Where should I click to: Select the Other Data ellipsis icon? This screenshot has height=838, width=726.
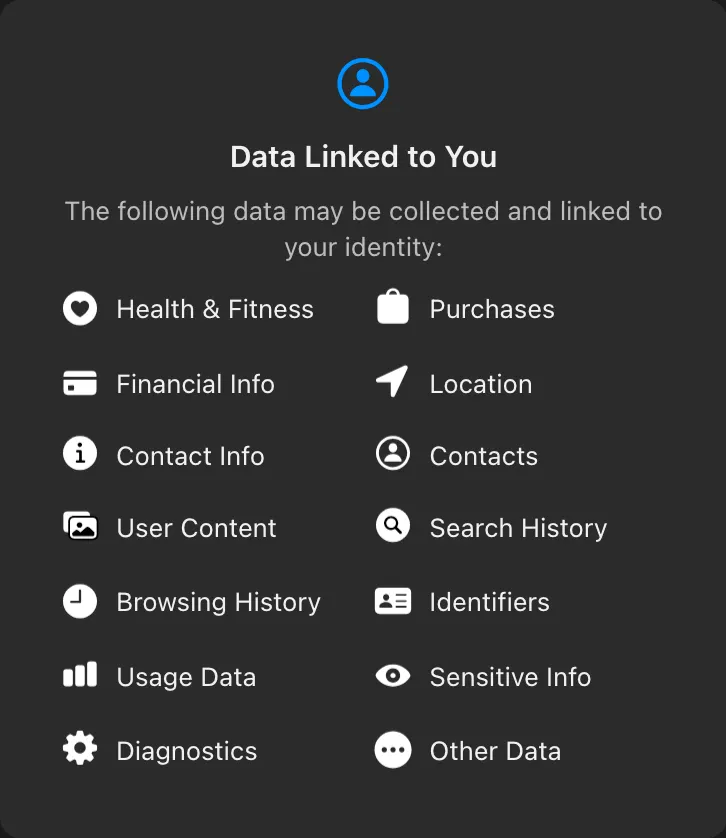392,750
